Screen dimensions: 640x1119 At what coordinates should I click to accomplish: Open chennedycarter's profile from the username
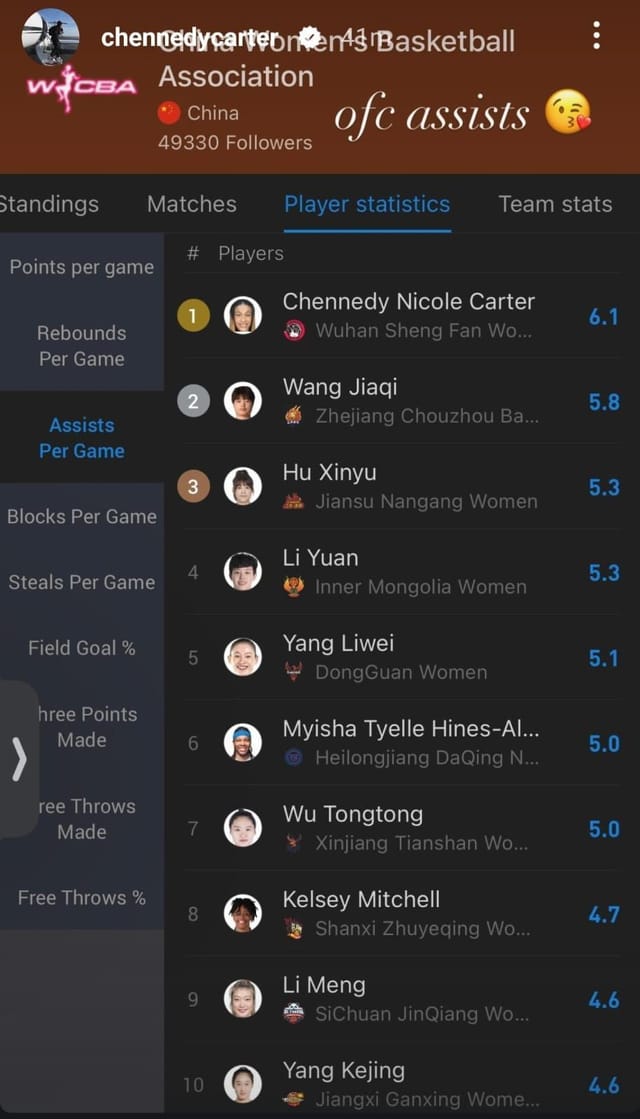coord(189,38)
